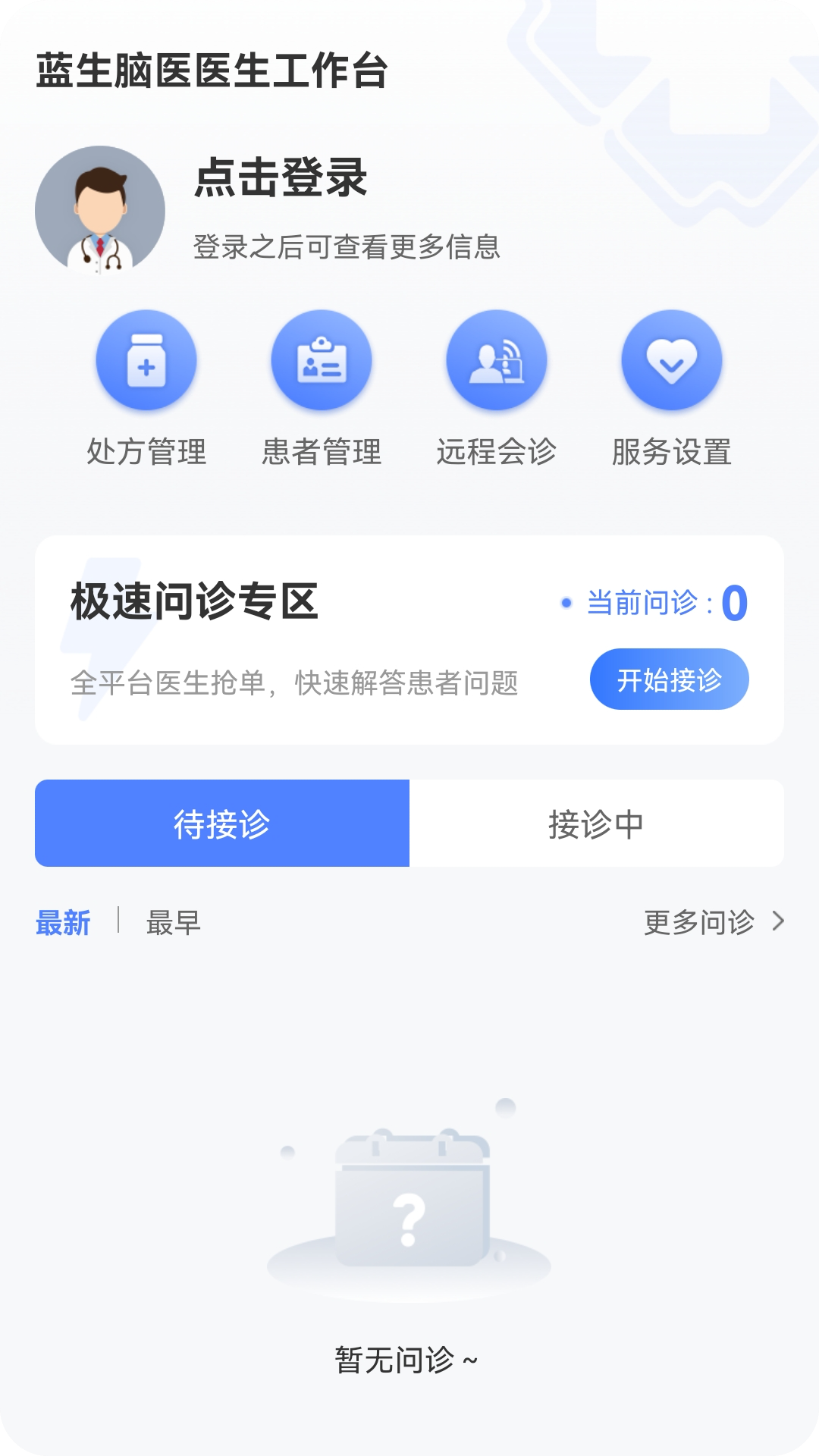
Task: Open the 处方管理 pill bottle icon
Action: 146,361
